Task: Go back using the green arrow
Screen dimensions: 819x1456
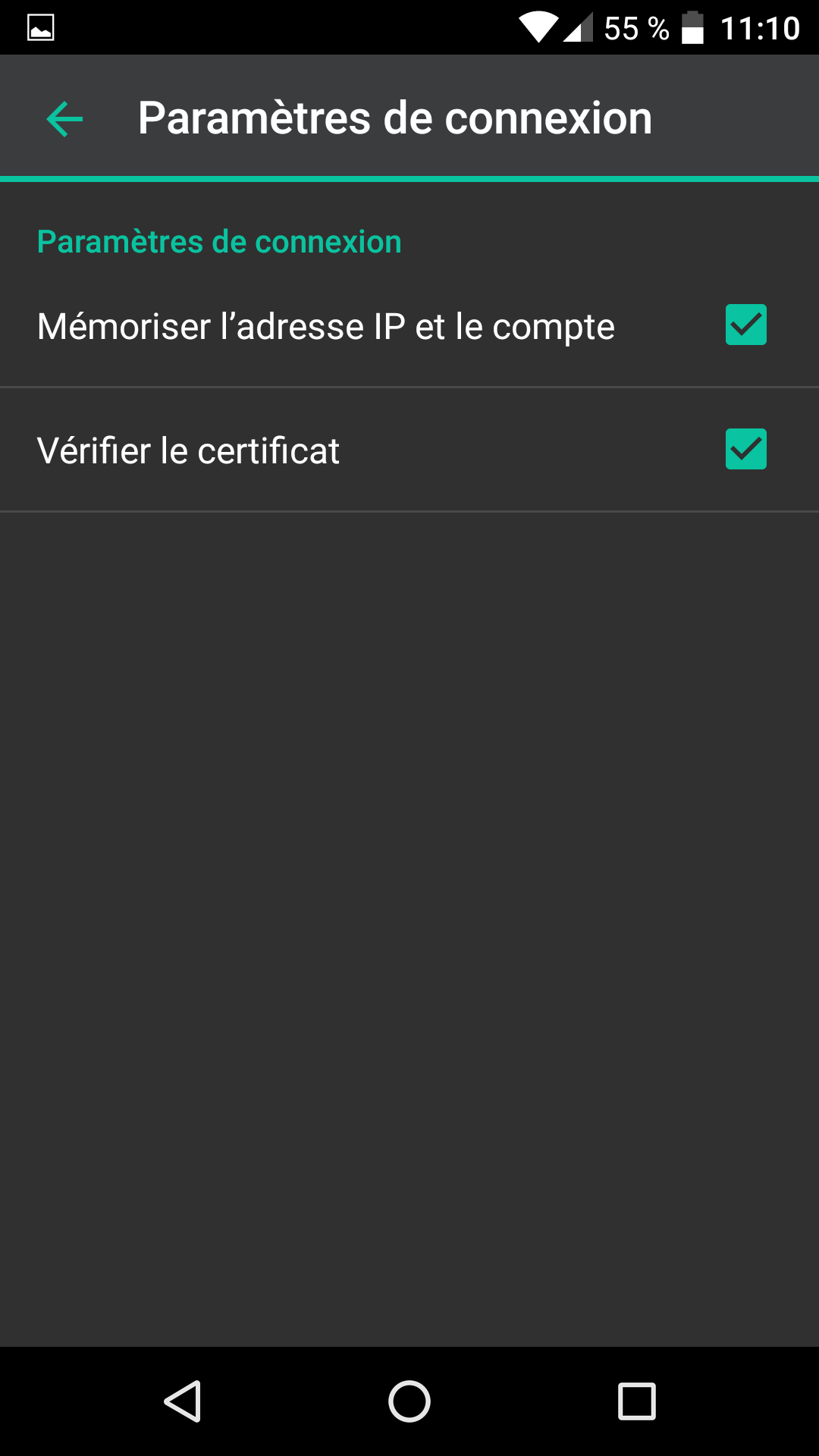Action: pos(65,119)
